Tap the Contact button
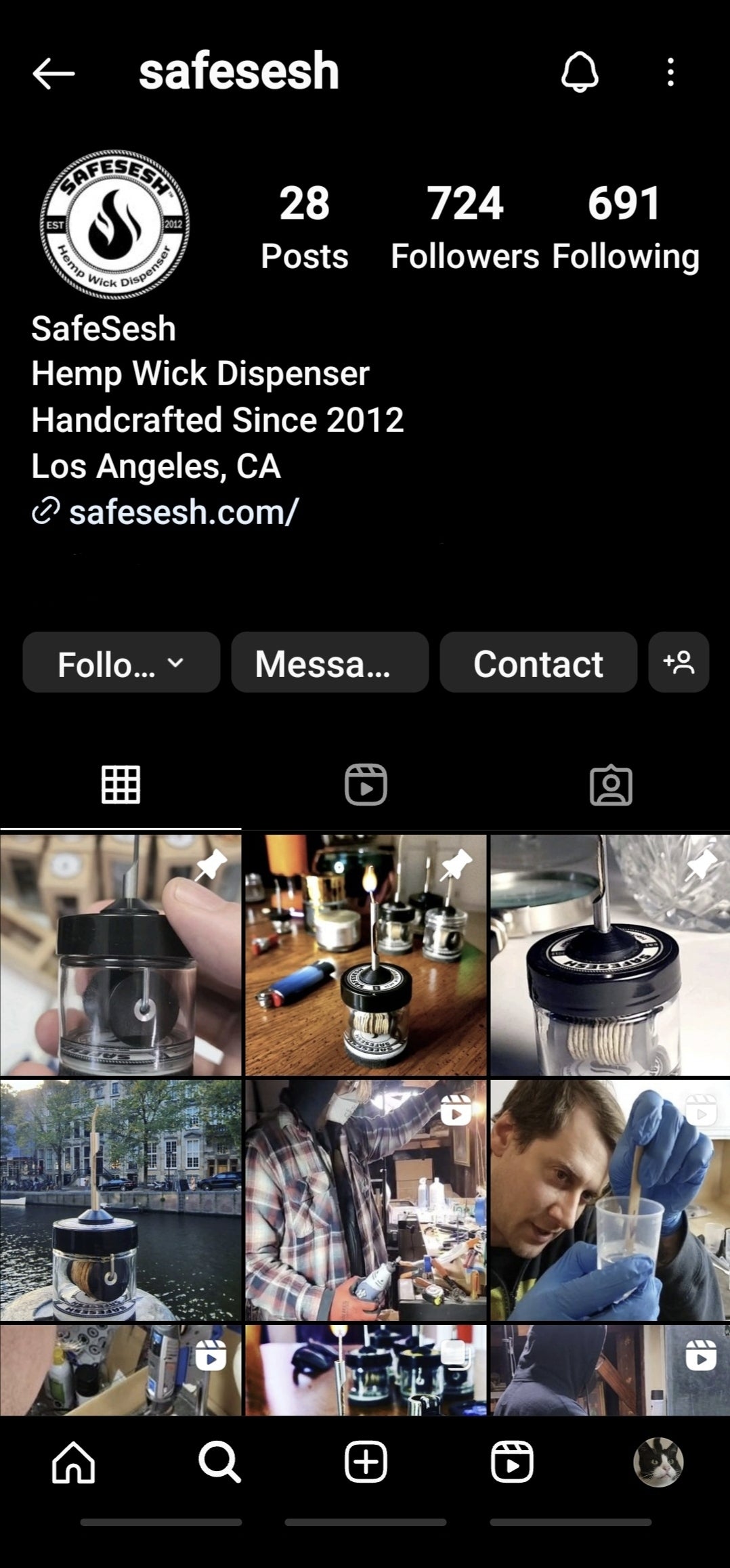Screen dimensions: 730x1568 coord(538,663)
